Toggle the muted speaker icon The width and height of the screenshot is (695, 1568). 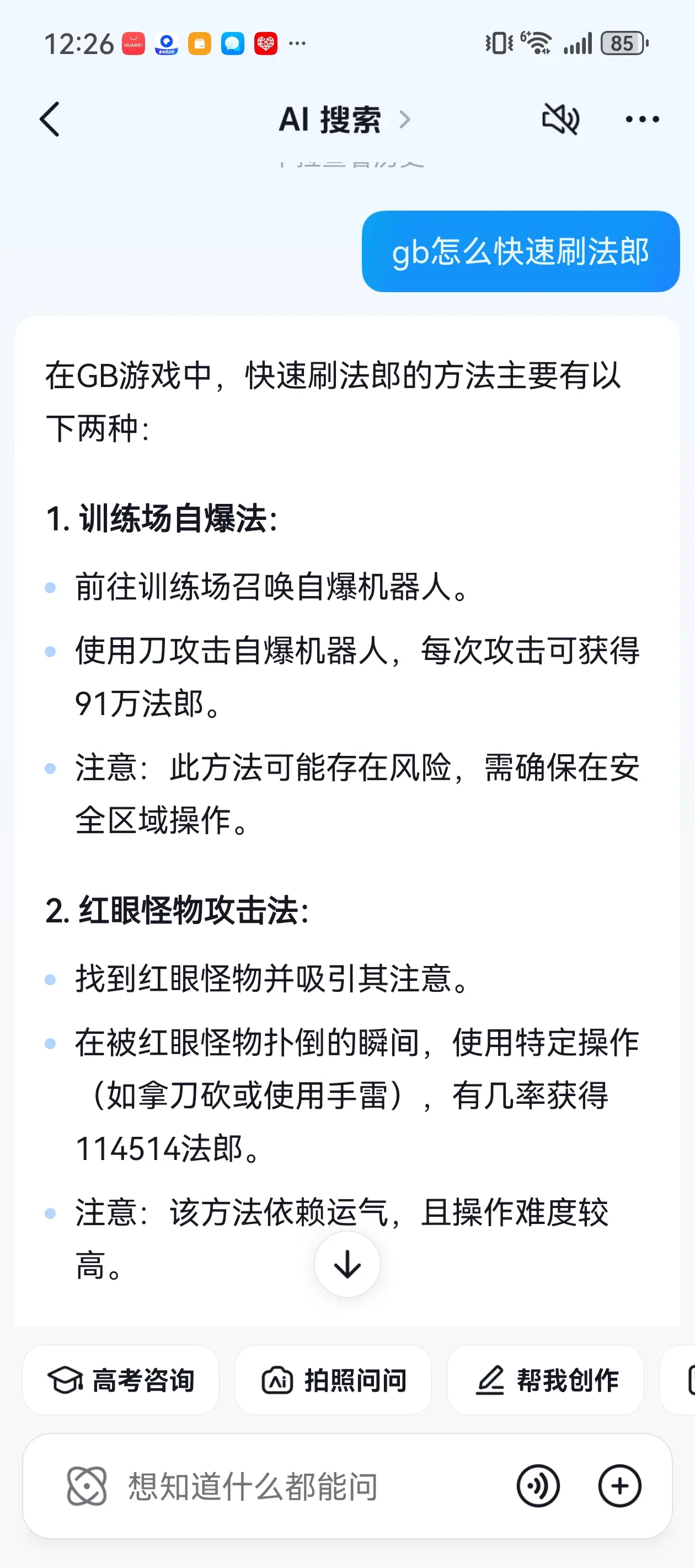click(x=560, y=119)
